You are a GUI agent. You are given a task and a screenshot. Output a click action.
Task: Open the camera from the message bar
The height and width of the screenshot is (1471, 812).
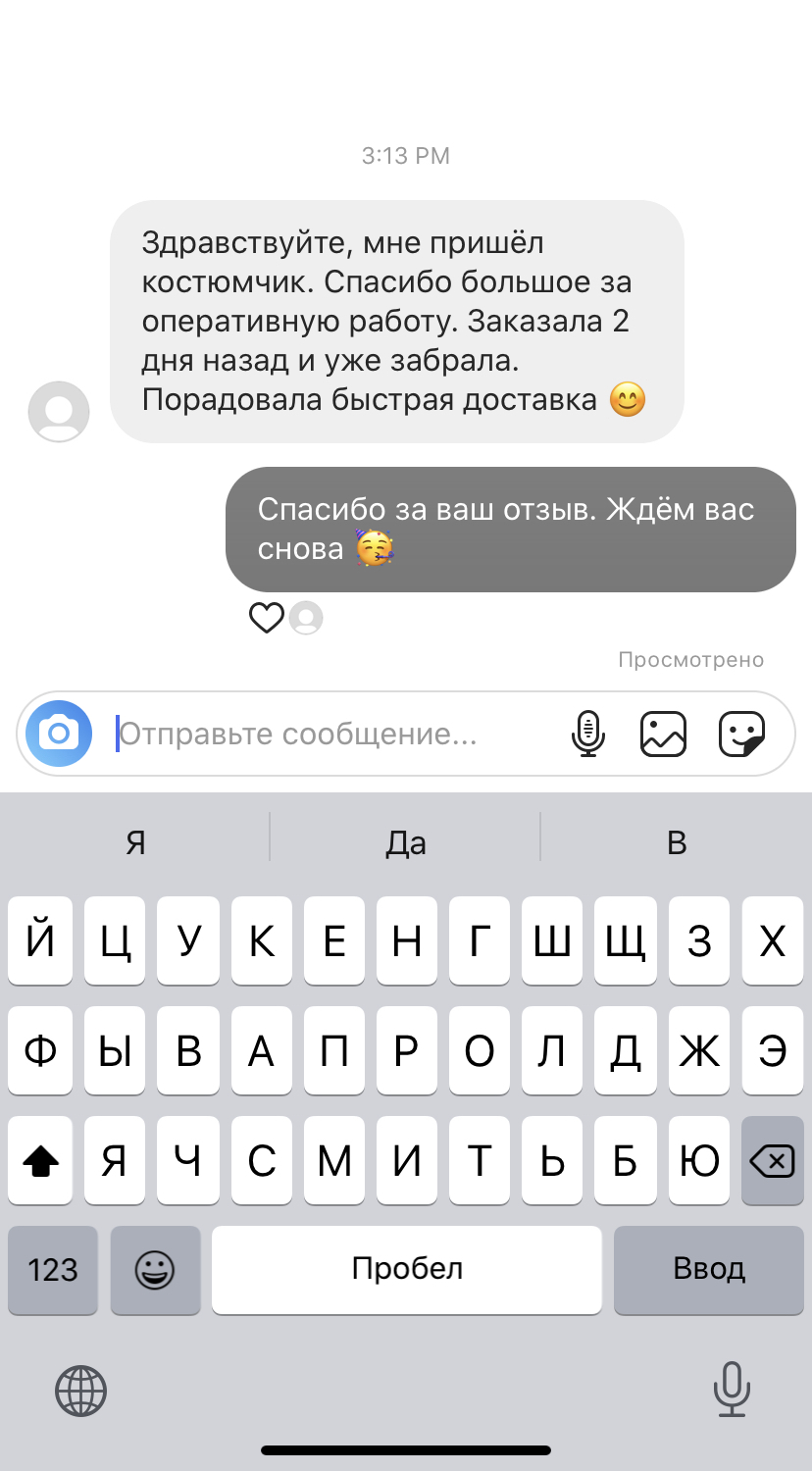(59, 733)
